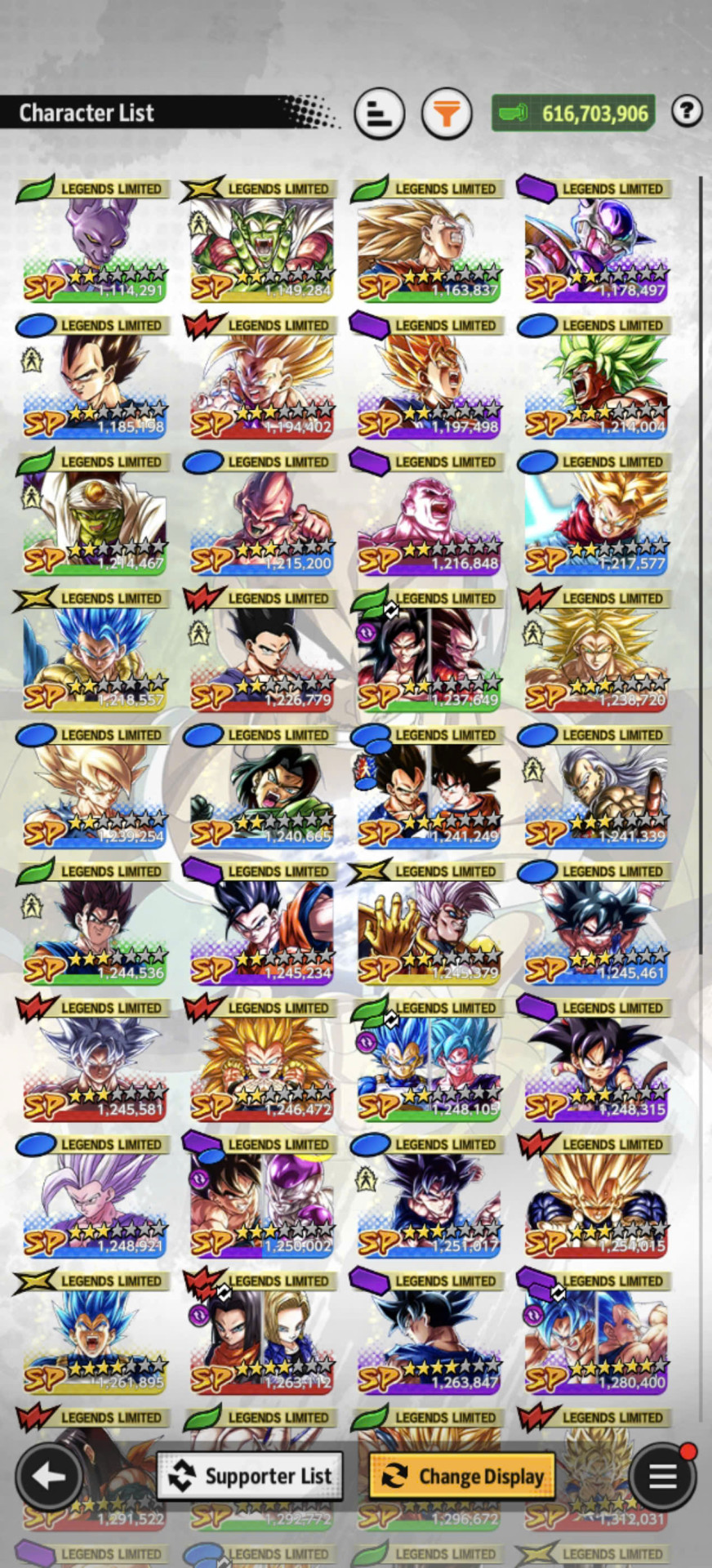The width and height of the screenshot is (712, 1568).
Task: Tap the question mark help icon
Action: 687,110
